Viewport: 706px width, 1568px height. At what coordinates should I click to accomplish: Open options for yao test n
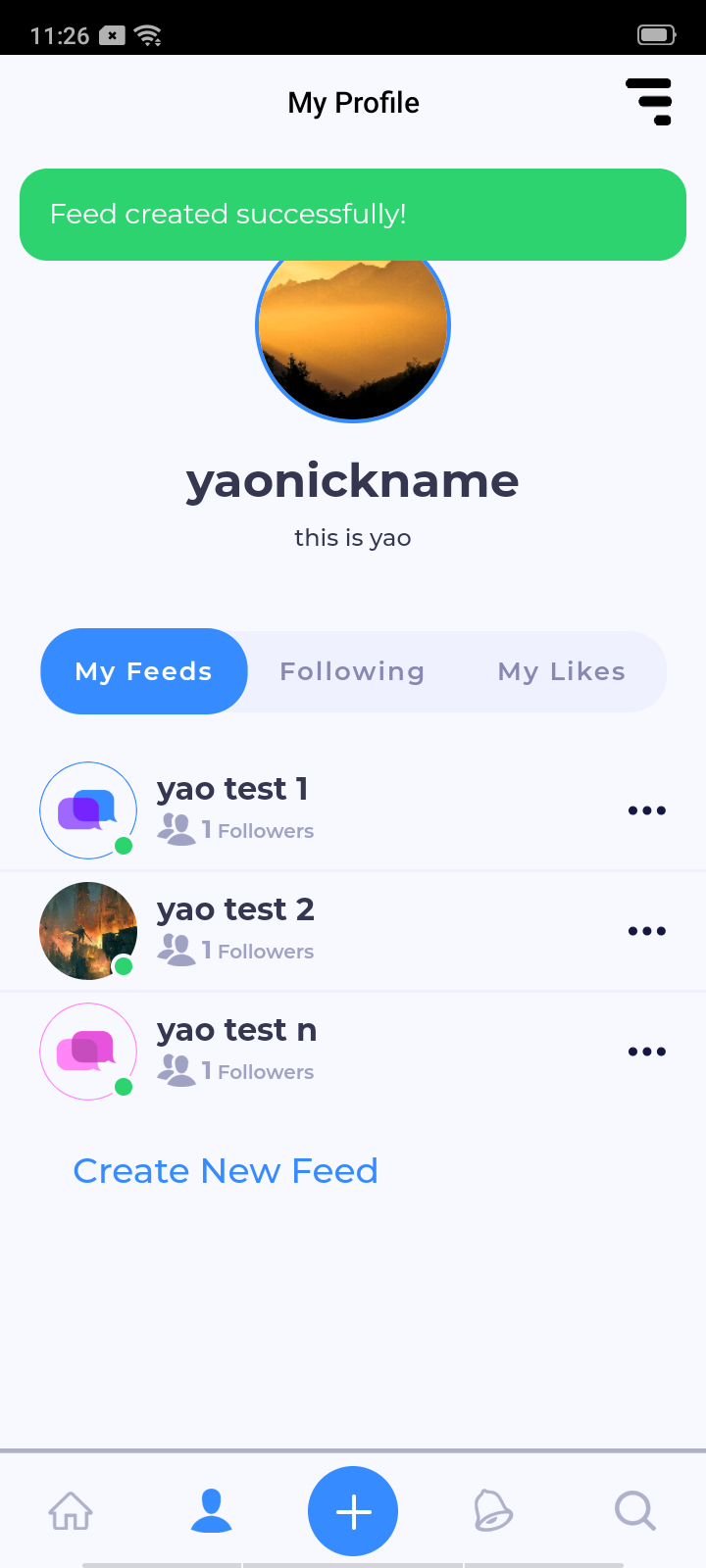[x=646, y=1052]
